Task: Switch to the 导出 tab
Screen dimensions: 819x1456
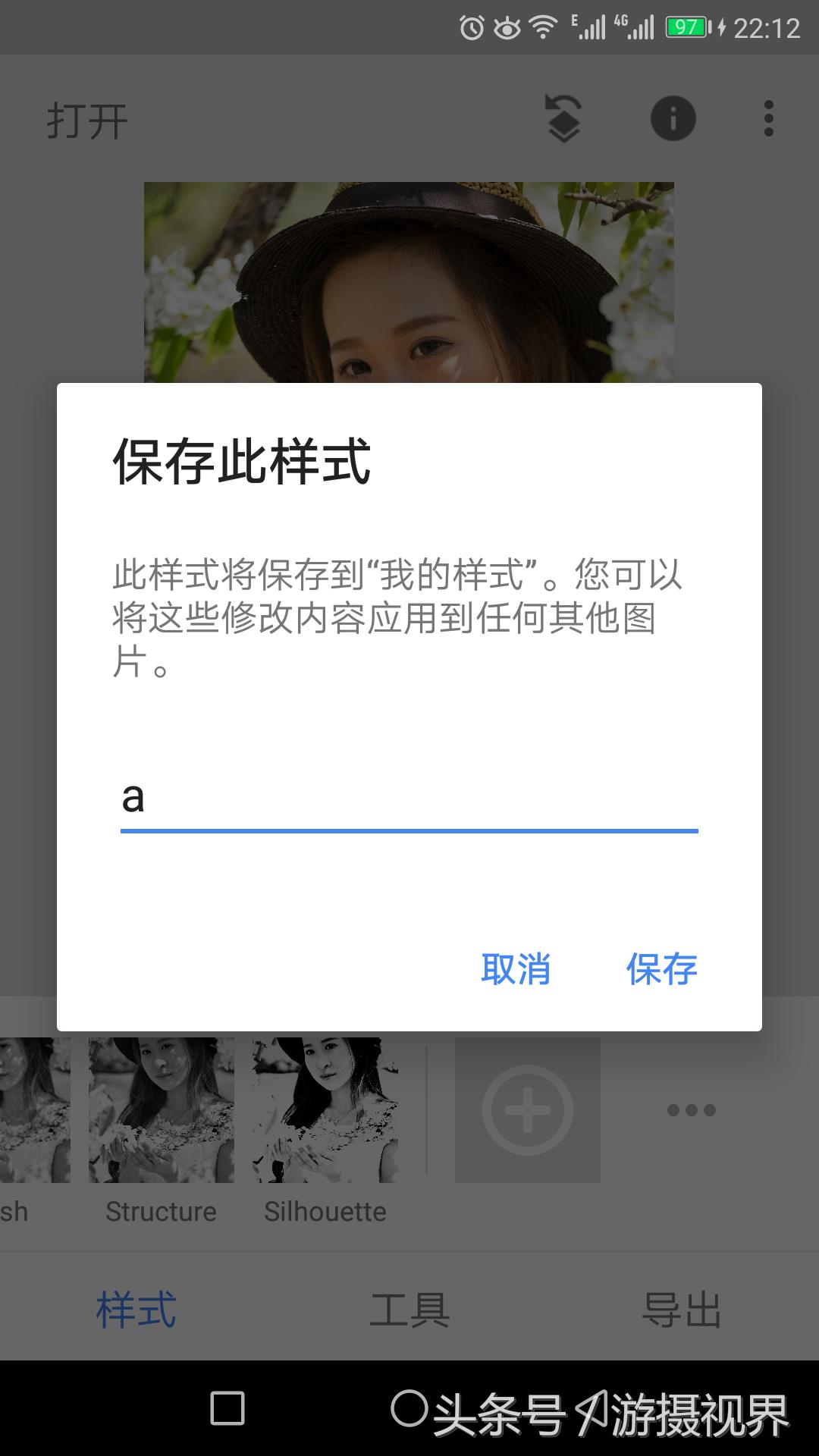Action: click(x=681, y=1307)
